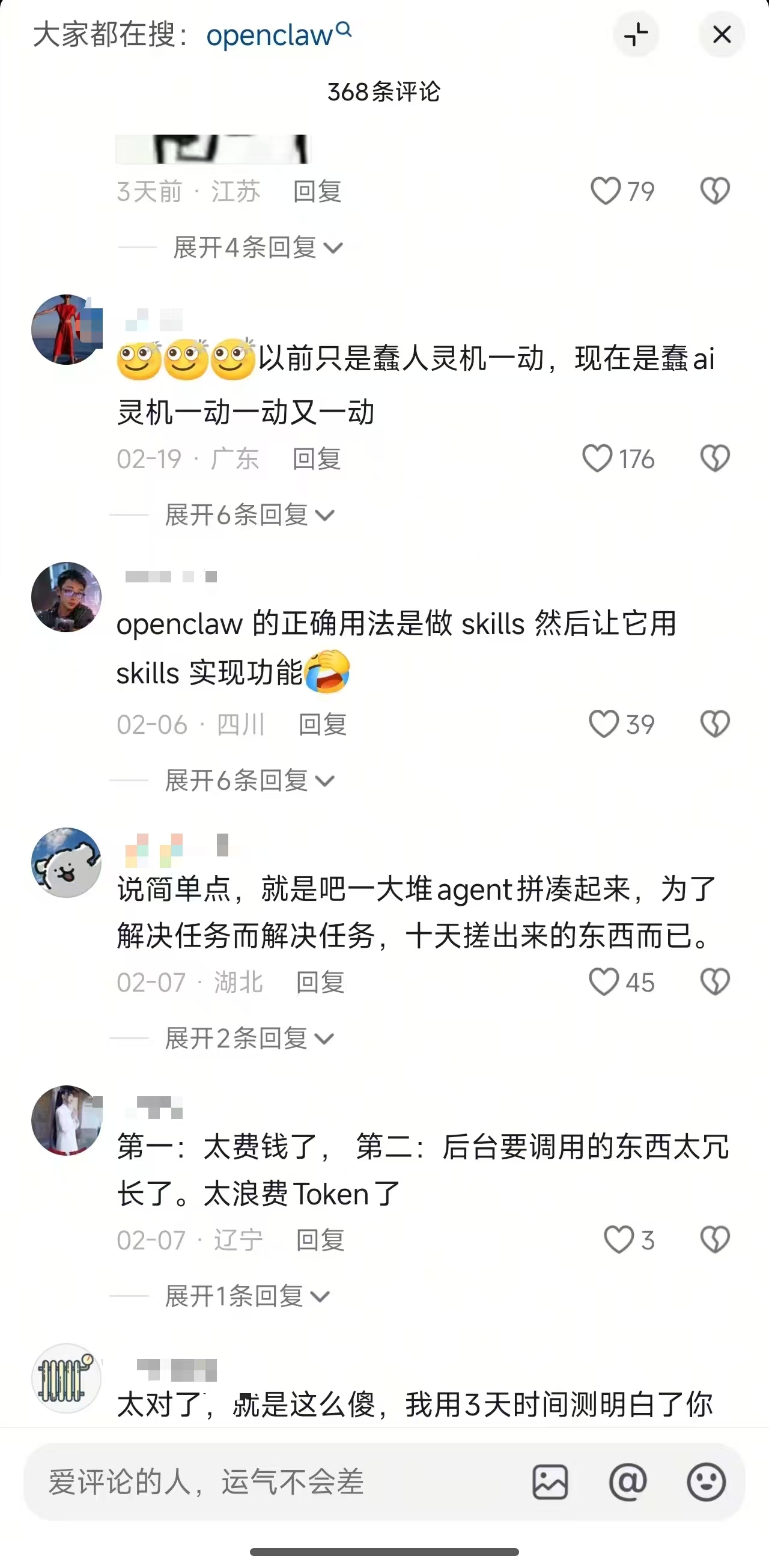Expand 1 reply under Liaoning comment

247,1296
